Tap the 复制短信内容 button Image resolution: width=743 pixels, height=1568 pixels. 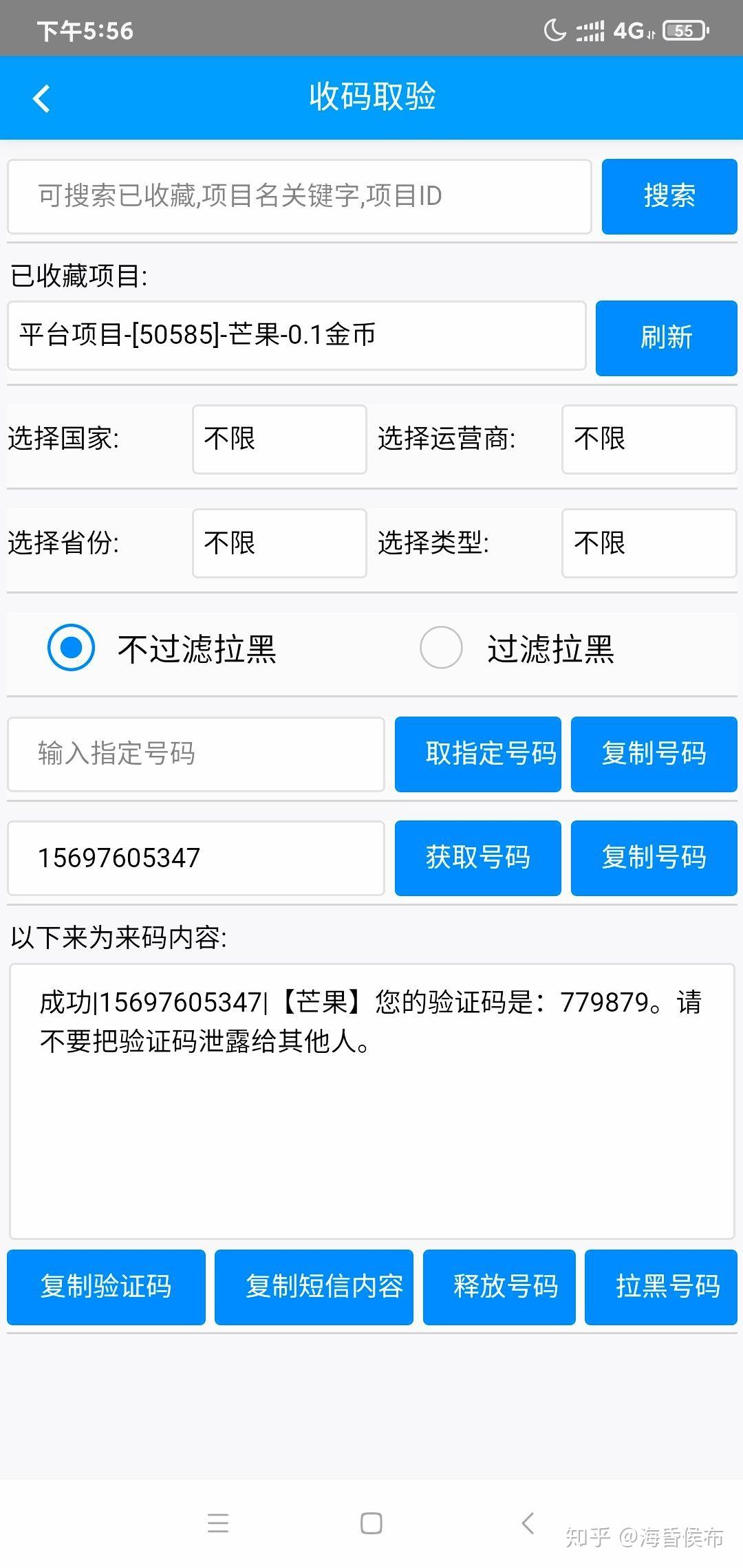(314, 1287)
